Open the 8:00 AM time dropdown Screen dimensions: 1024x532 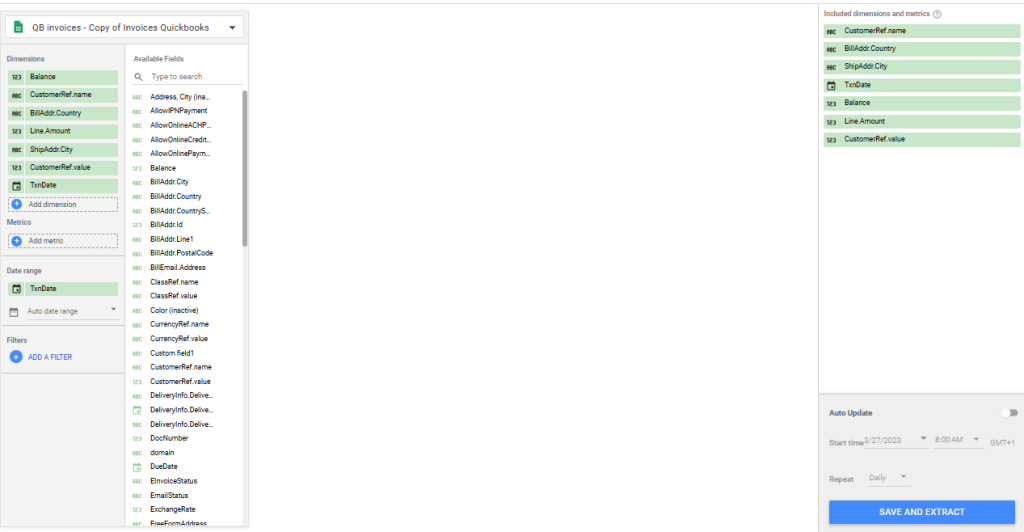[x=957, y=440]
